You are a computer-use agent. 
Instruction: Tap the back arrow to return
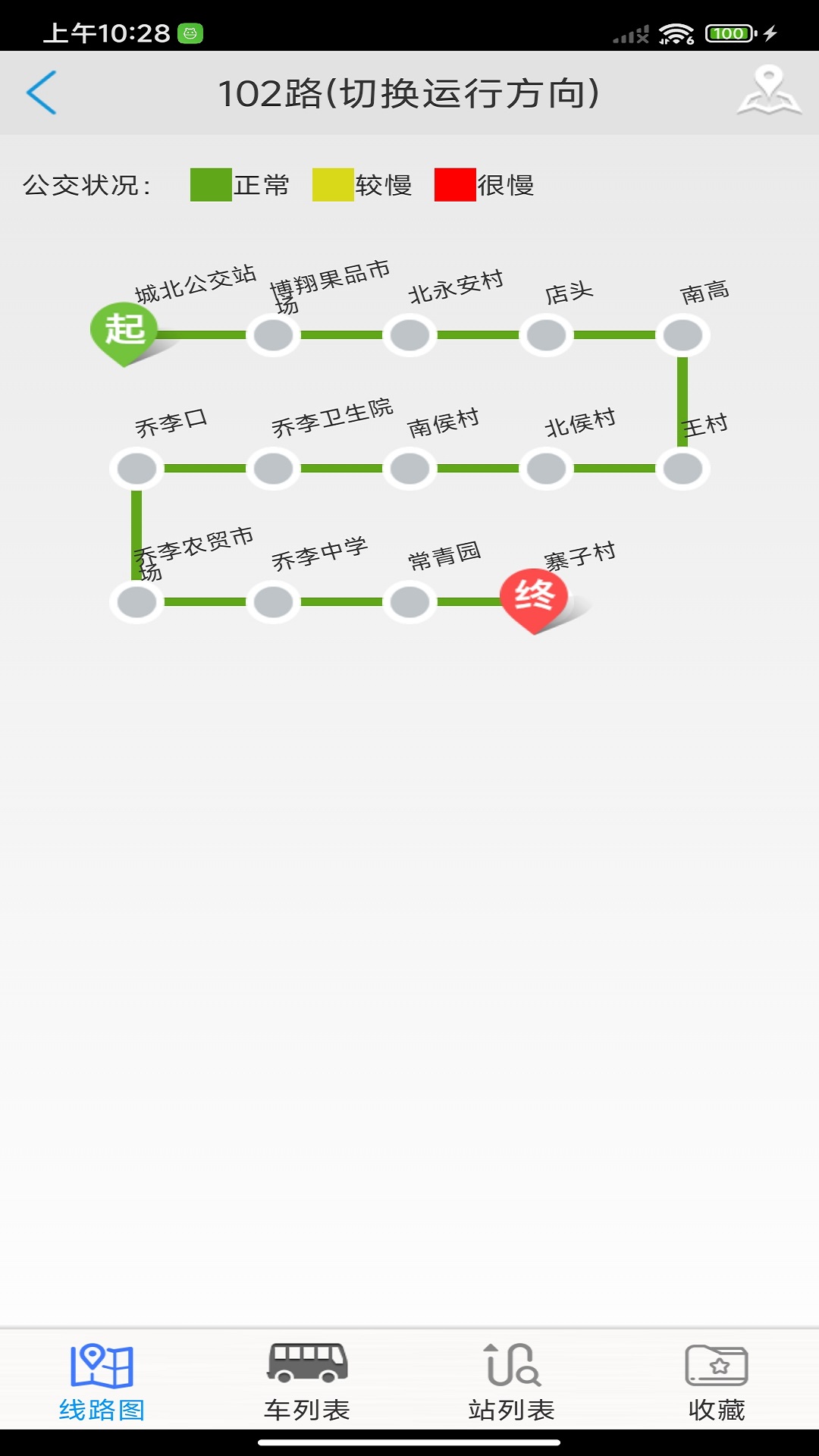42,93
